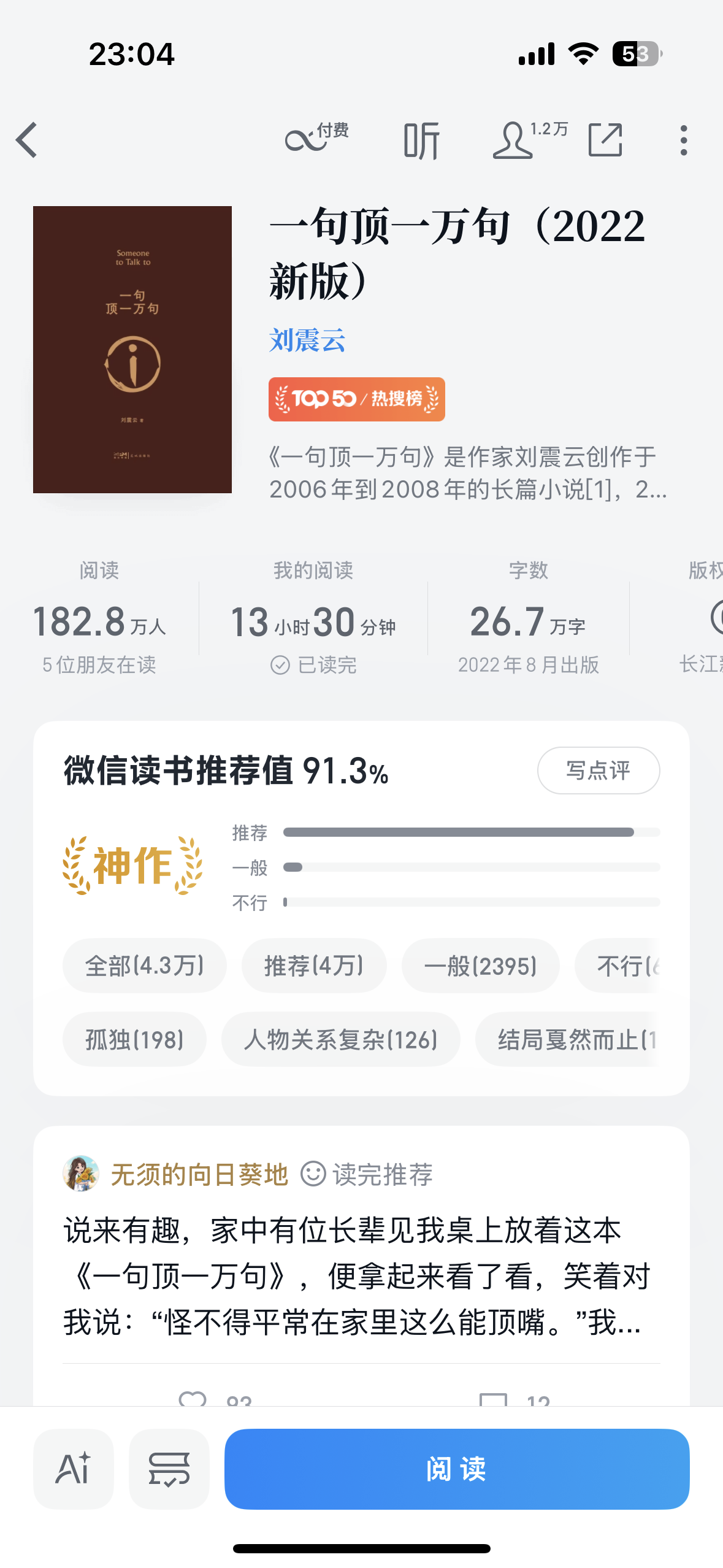Go back using the top-left arrow

coord(27,140)
